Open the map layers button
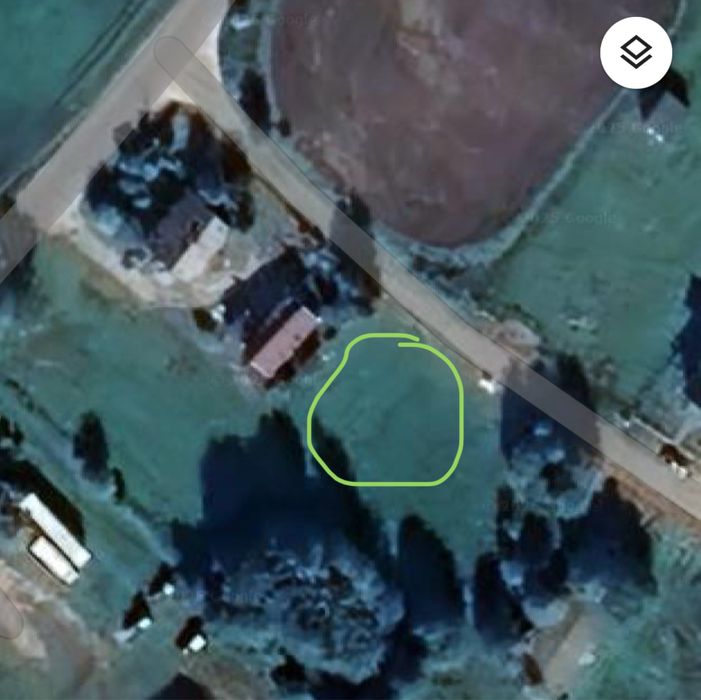Image resolution: width=701 pixels, height=700 pixels. 636,53
